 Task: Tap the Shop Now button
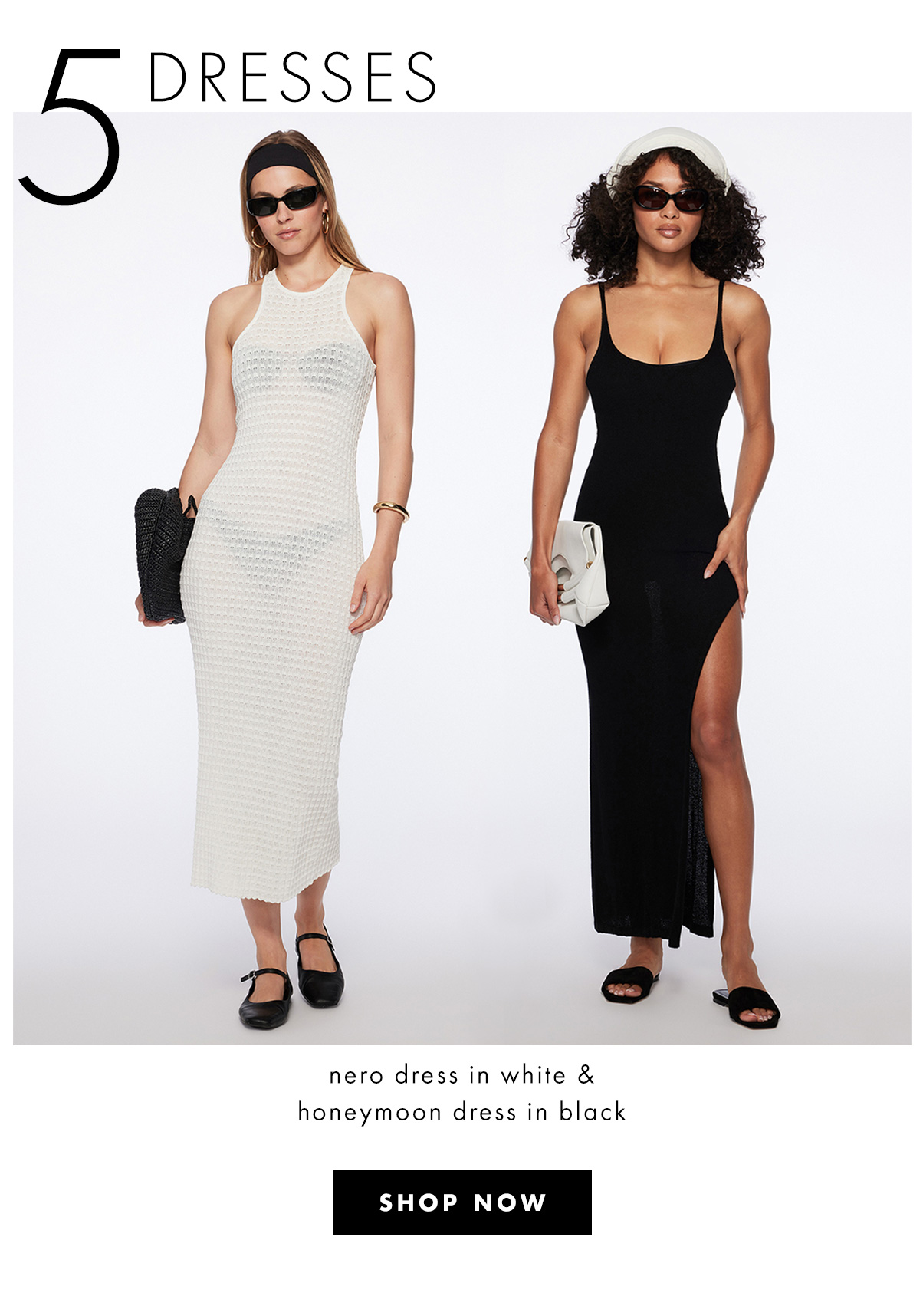(x=461, y=1202)
